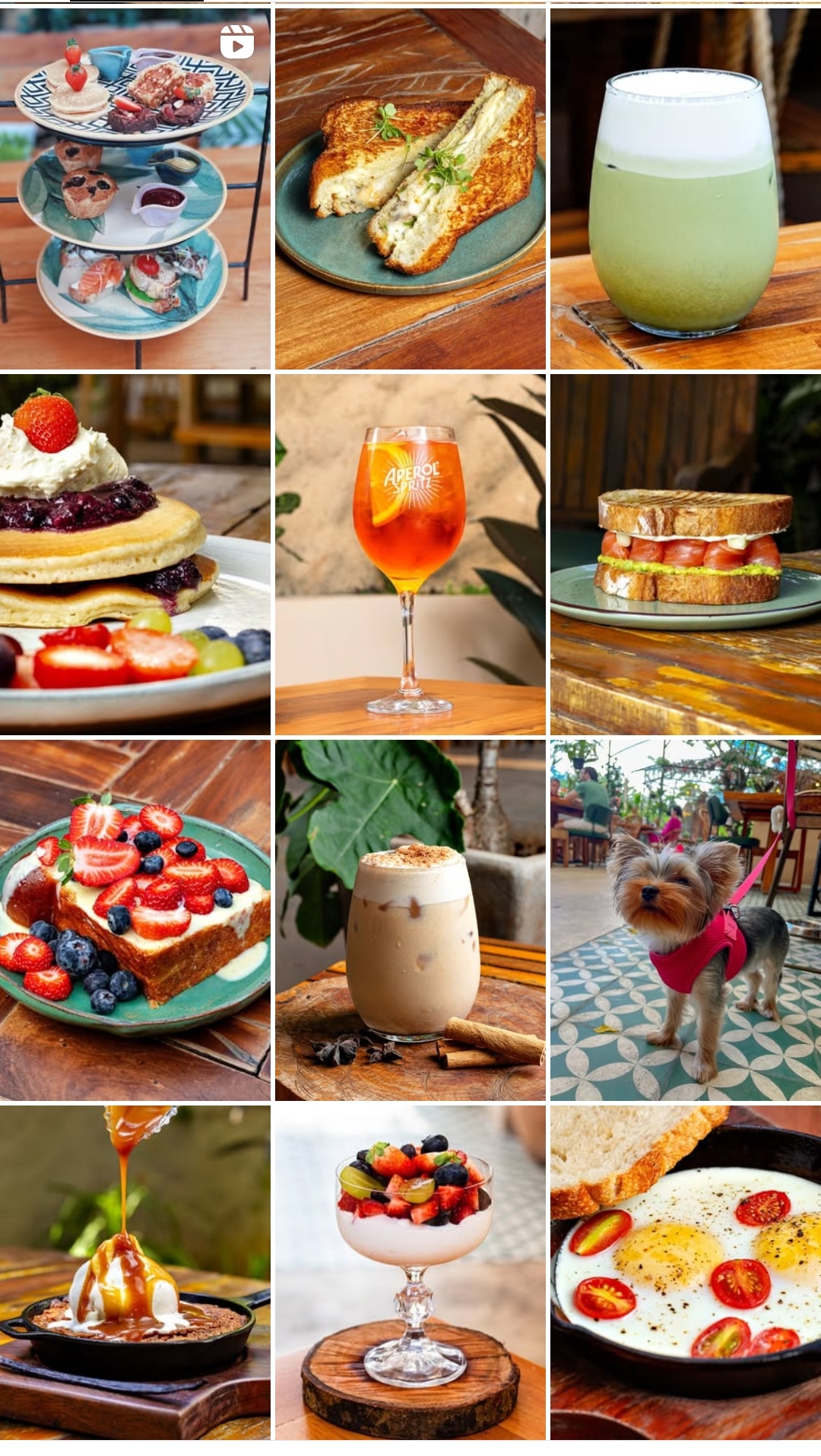Open the grilled cheese sandwich post
Viewport: 821px width, 1456px height.
[x=410, y=189]
